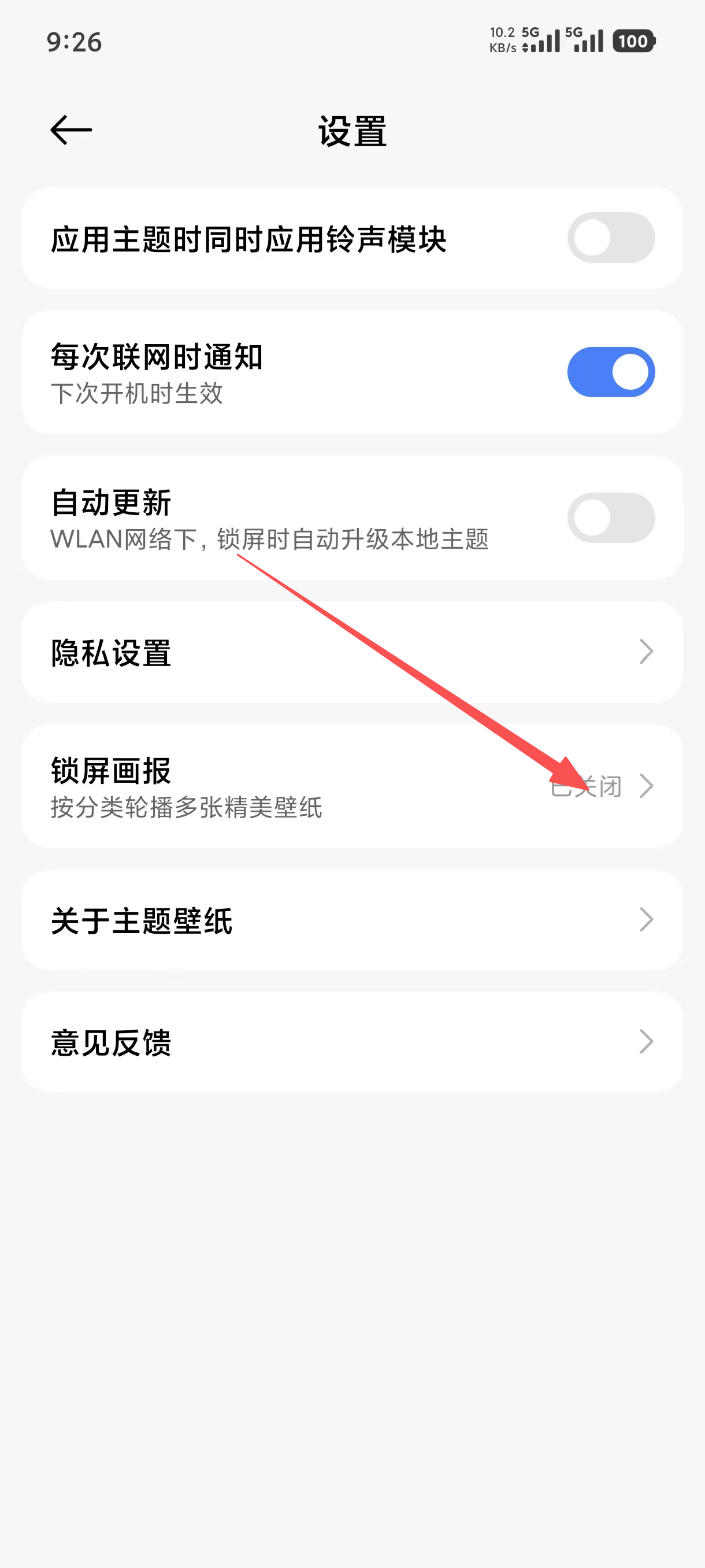The height and width of the screenshot is (1568, 705).
Task: Open 锁屏画报 settings
Action: (x=351, y=786)
